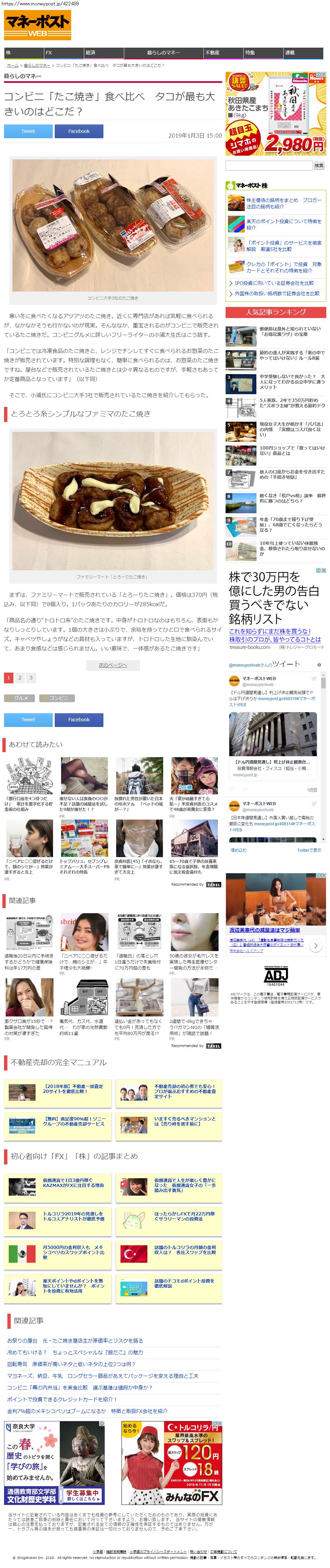The width and height of the screenshot is (330, 1568).
Task: Open the 暮らしのマネー navigation tab
Action: [163, 53]
